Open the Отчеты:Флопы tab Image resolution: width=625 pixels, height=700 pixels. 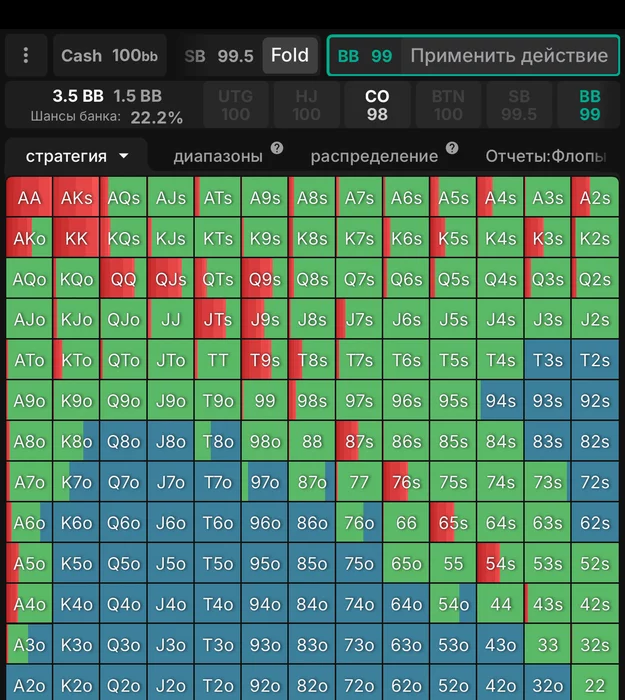pos(546,156)
